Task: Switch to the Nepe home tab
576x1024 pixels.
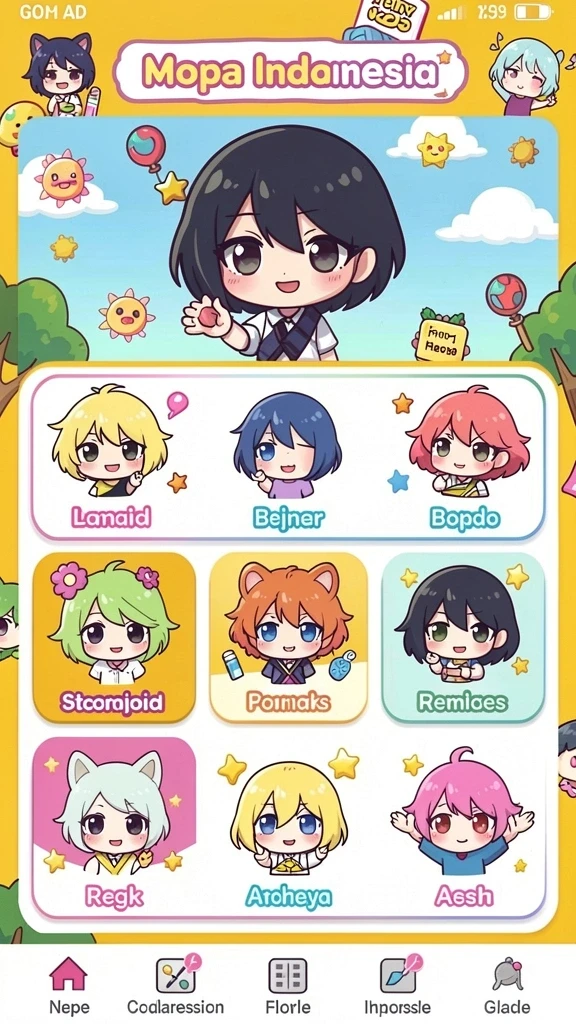Action: click(x=69, y=985)
